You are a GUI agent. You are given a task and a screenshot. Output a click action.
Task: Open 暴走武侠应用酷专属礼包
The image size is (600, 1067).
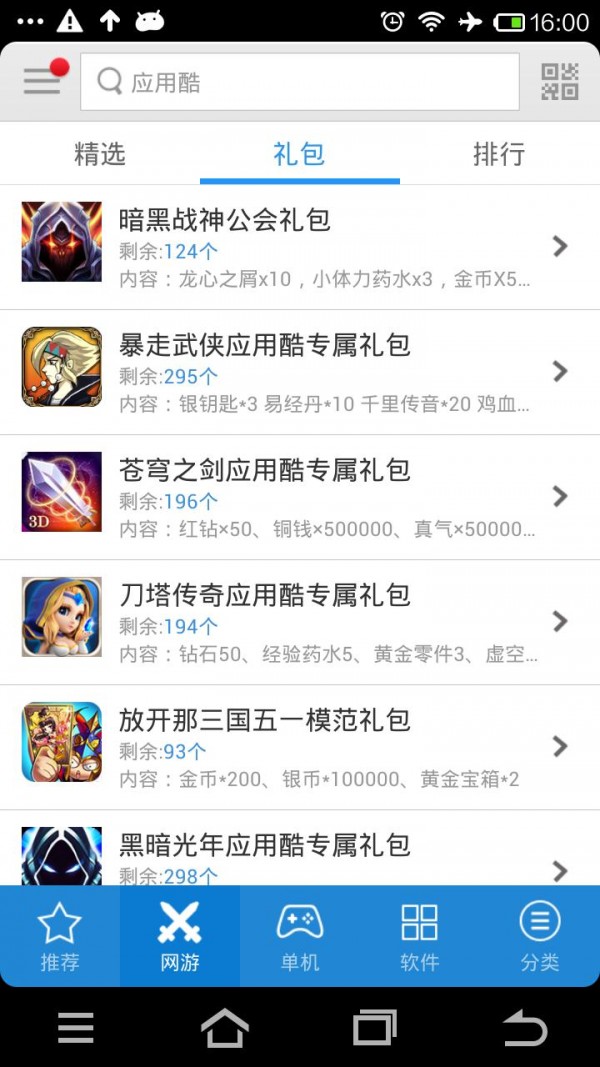300,372
